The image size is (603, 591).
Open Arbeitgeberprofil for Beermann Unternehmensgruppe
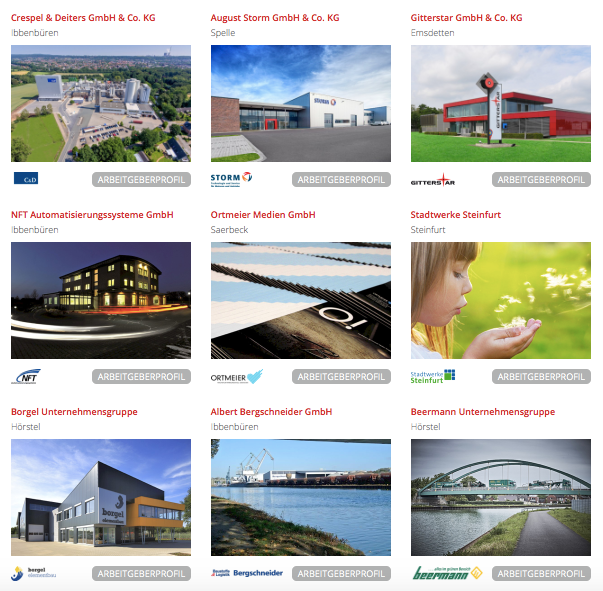point(542,574)
